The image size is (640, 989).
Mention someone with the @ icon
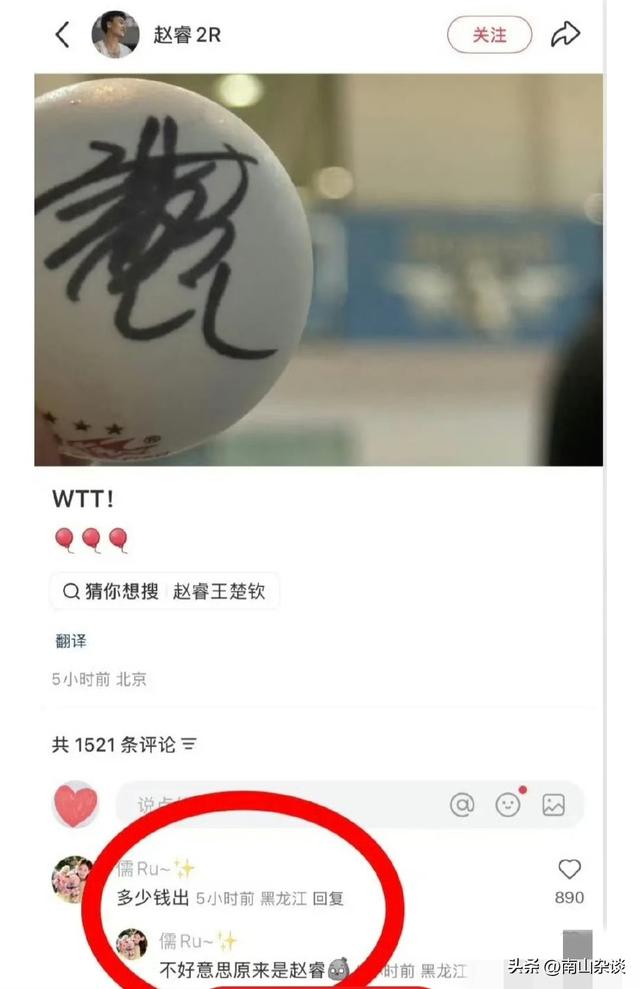pos(462,805)
